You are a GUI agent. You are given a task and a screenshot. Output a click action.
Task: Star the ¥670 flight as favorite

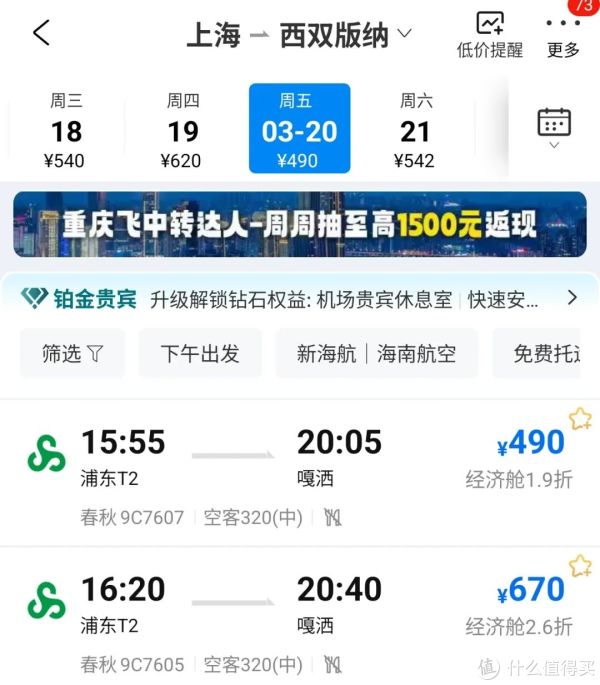(580, 566)
